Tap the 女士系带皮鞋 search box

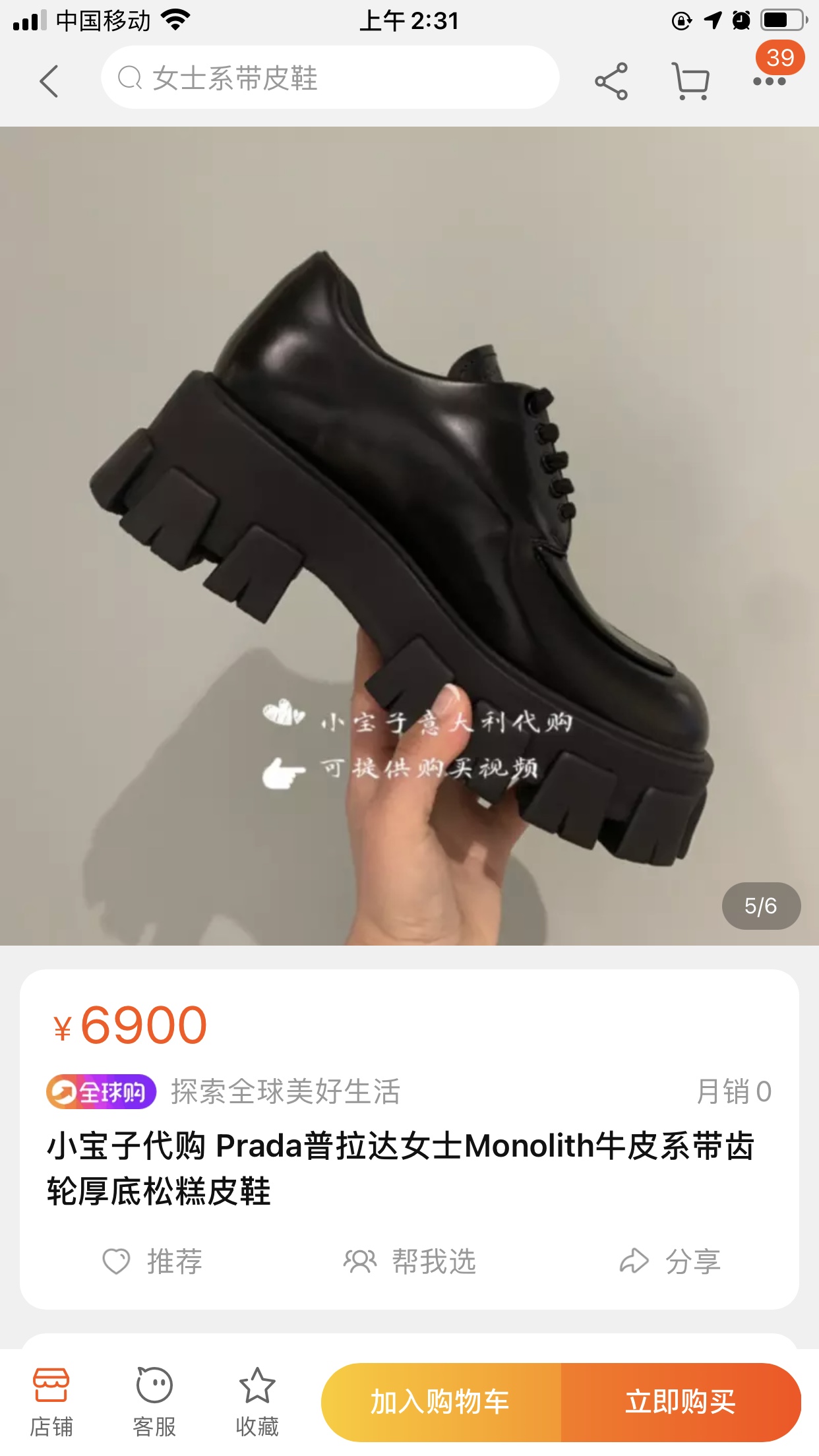click(x=330, y=78)
